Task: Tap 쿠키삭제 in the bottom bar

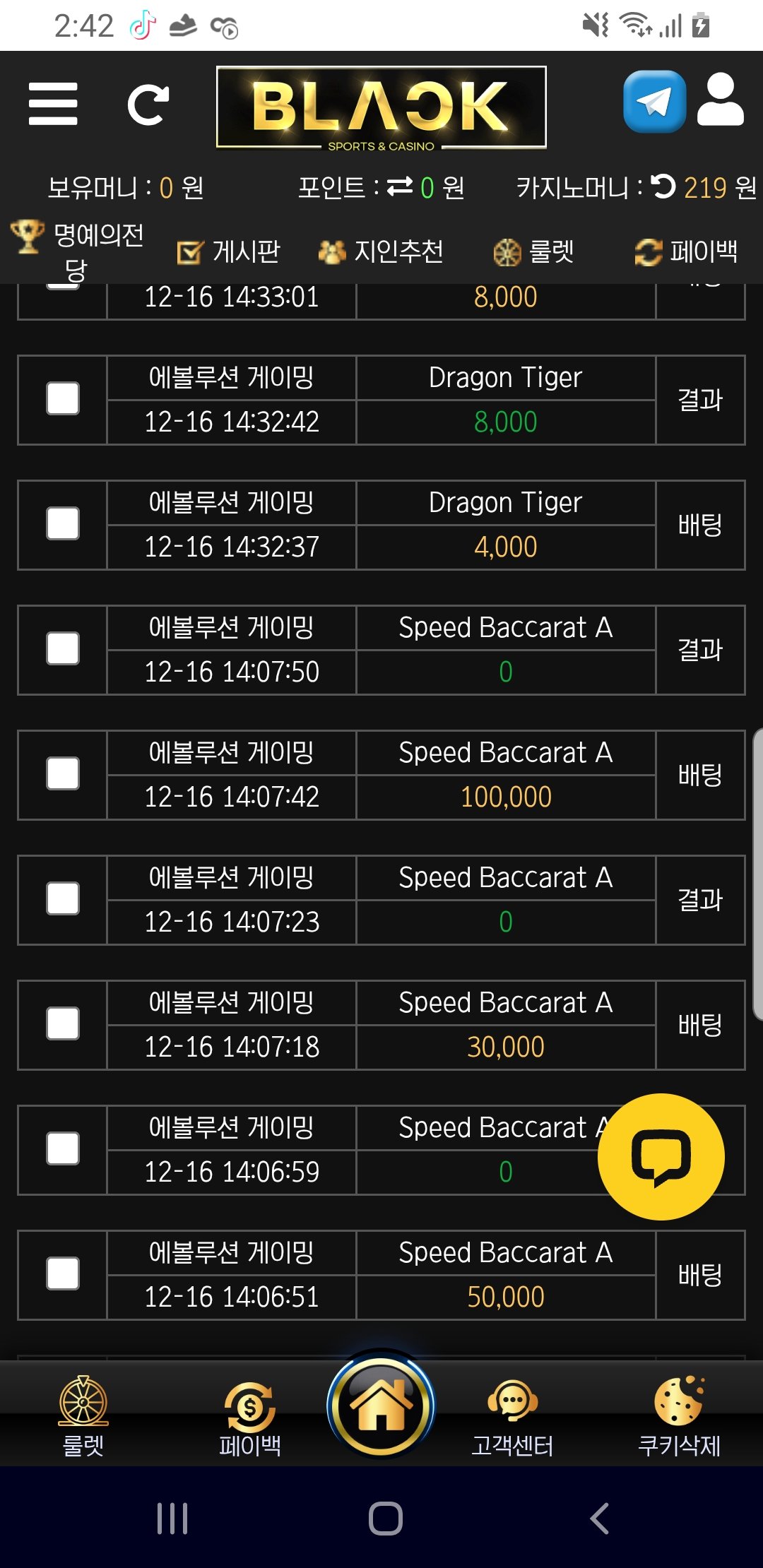Action: (679, 1416)
